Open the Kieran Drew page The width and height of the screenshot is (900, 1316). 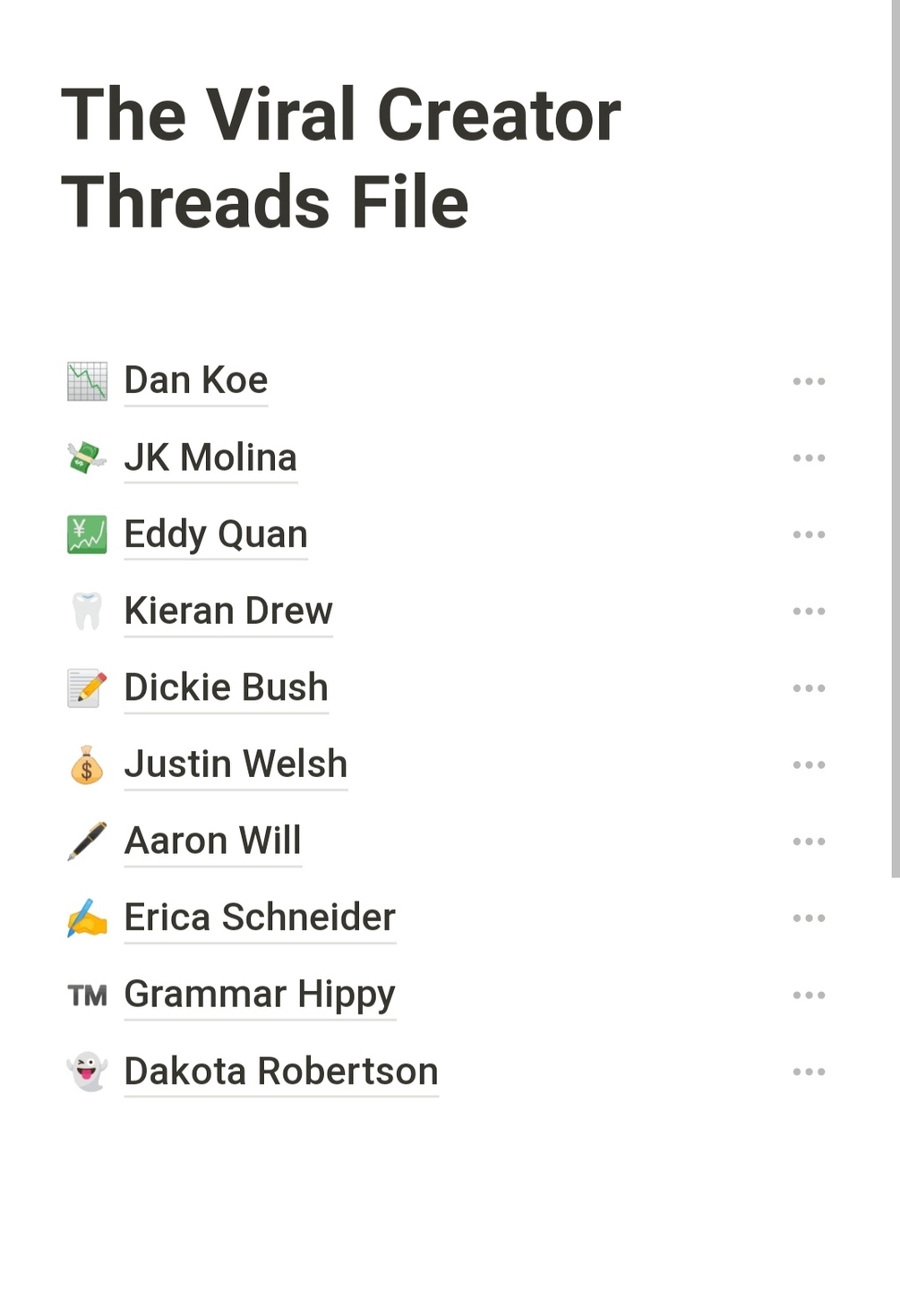227,611
